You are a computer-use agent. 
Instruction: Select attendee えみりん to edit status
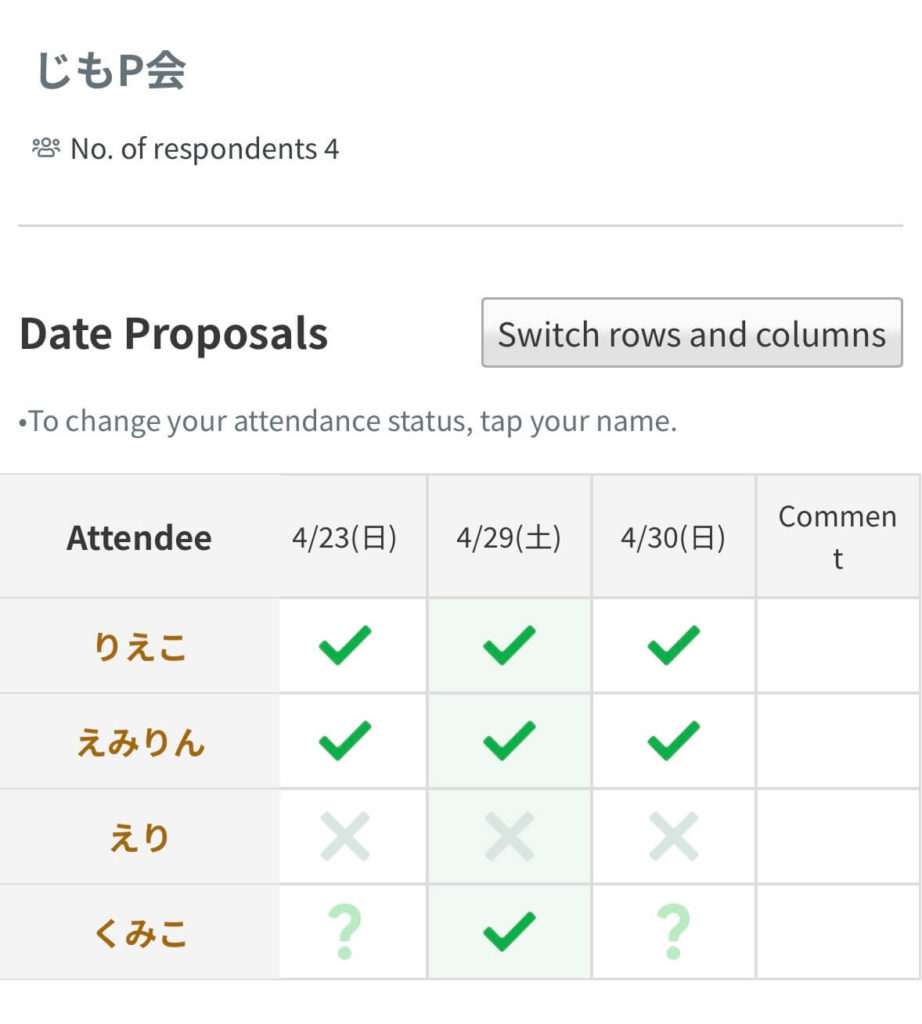tap(140, 742)
